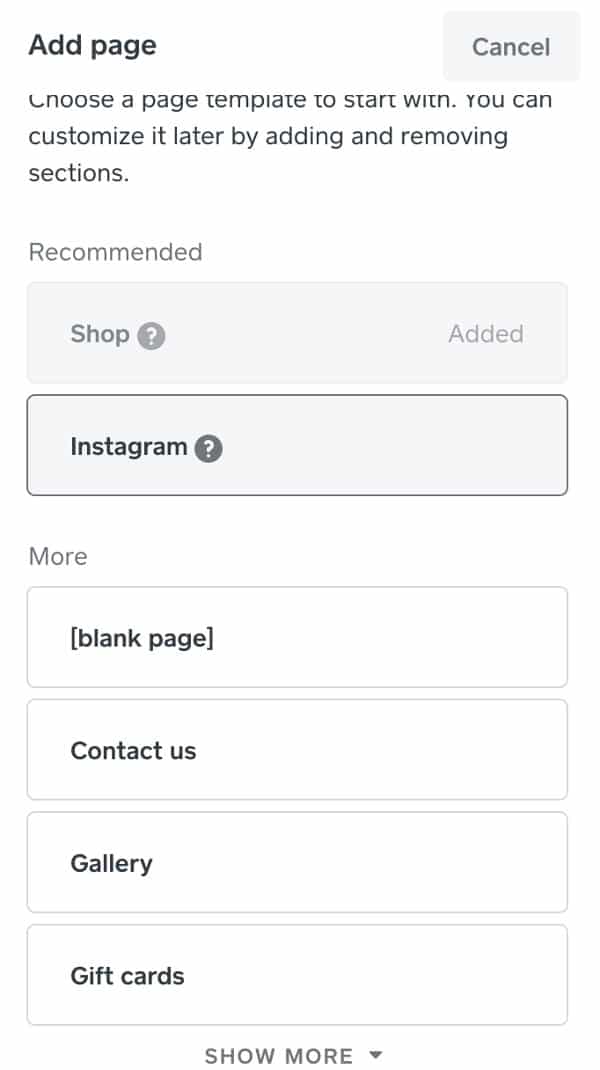600x1070 pixels.
Task: Expand Show More templates
Action: [x=294, y=1055]
